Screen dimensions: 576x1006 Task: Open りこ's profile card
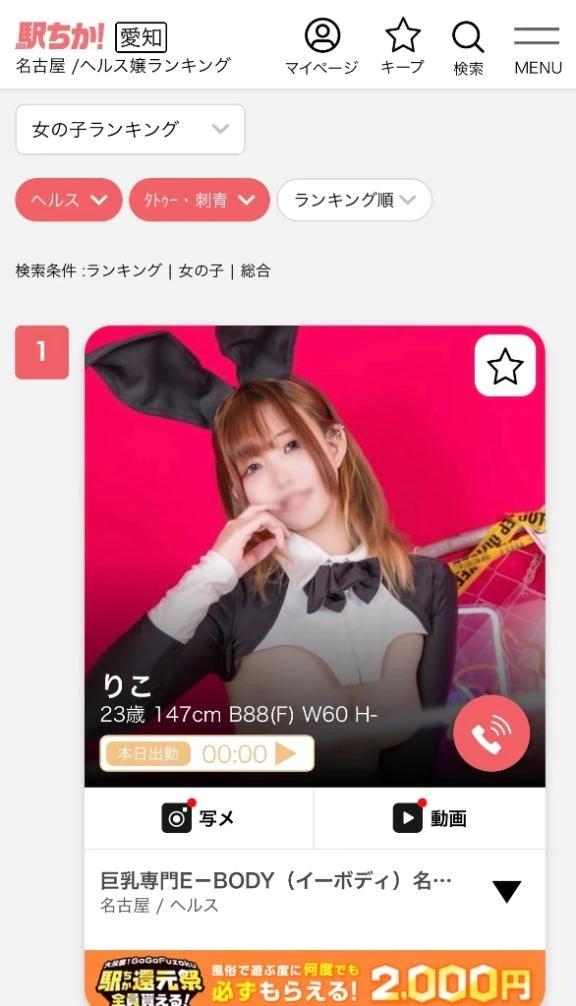click(315, 556)
